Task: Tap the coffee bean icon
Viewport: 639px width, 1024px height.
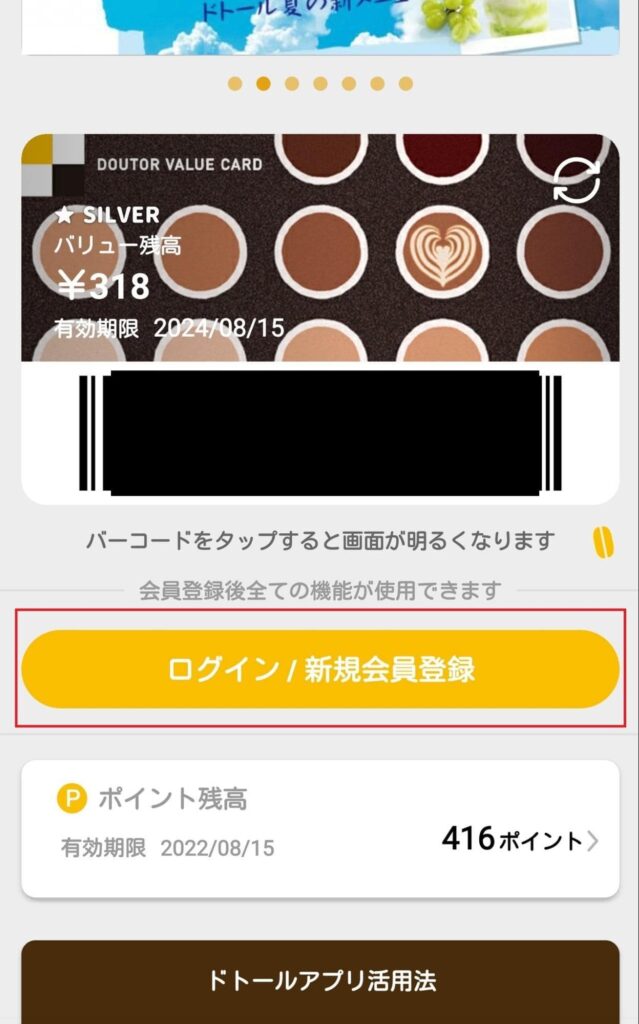Action: 604,542
